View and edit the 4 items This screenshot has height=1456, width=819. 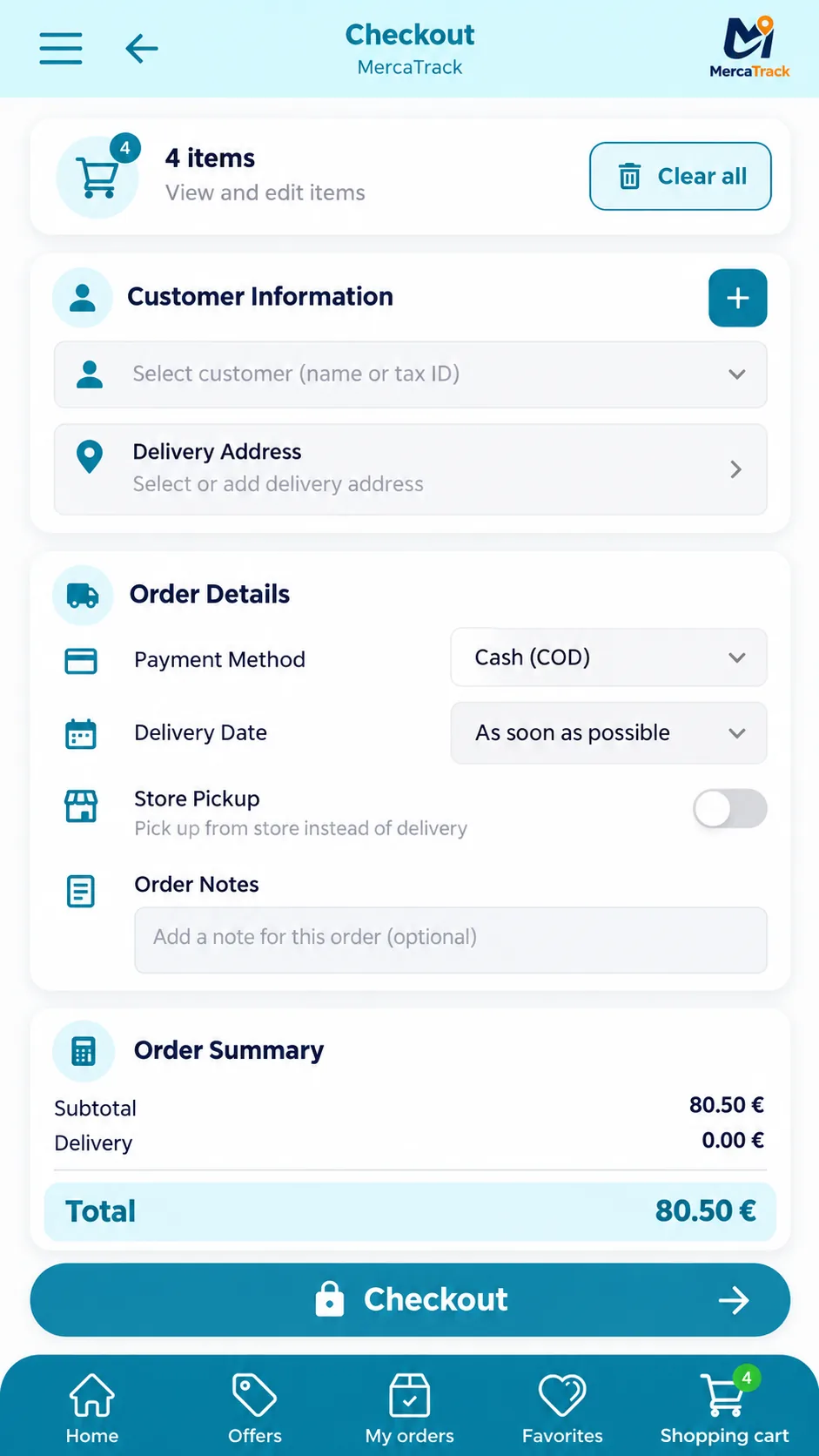[x=265, y=175]
